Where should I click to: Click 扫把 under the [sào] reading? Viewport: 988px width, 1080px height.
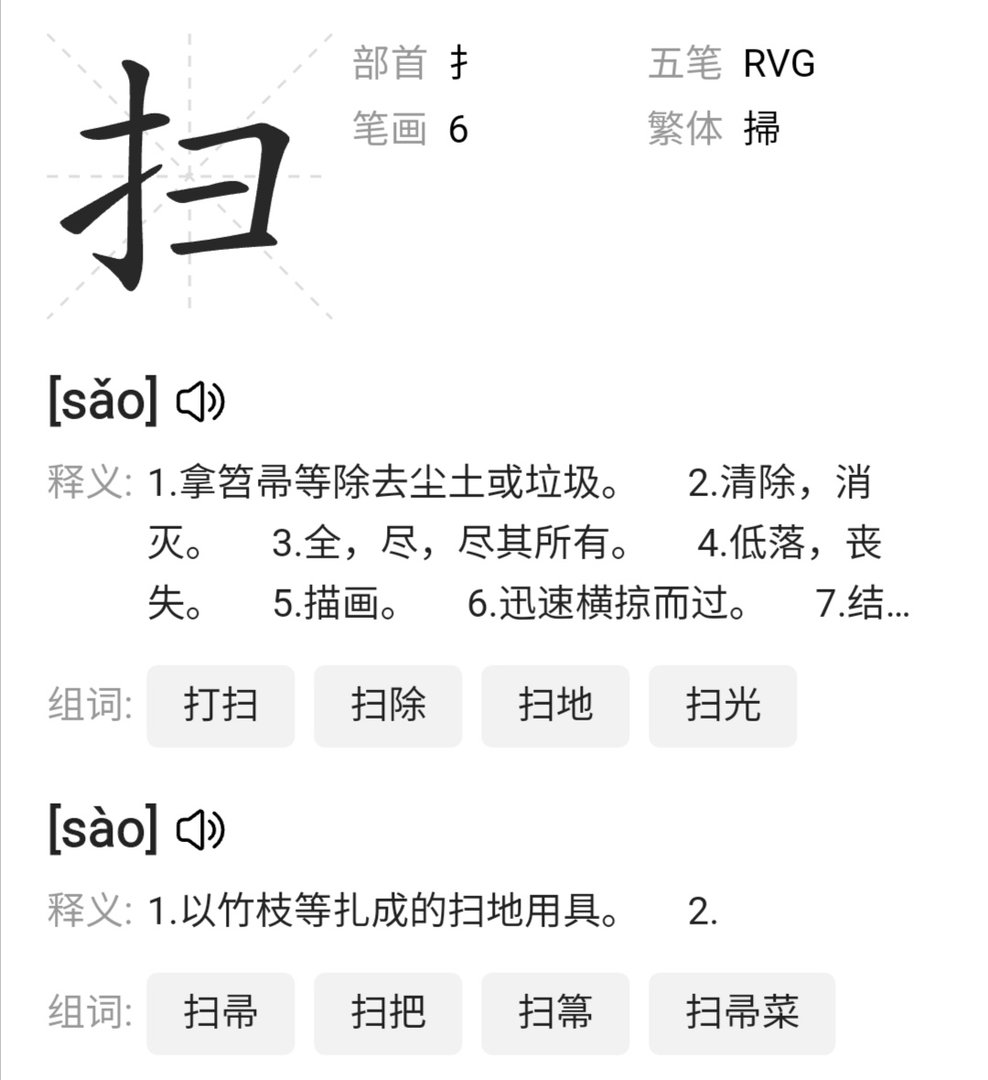click(x=388, y=1013)
